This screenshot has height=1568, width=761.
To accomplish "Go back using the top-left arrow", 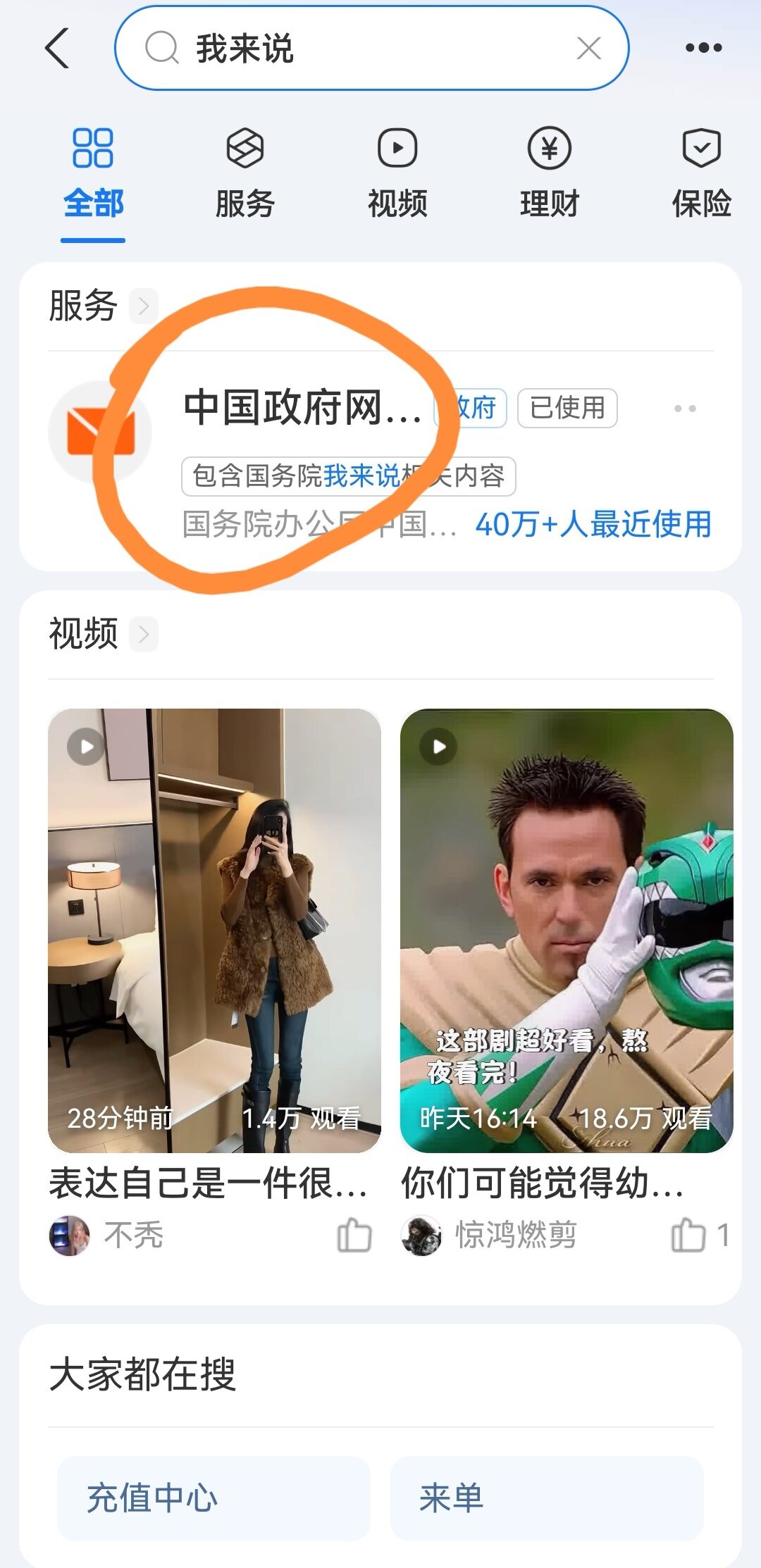I will tap(58, 49).
